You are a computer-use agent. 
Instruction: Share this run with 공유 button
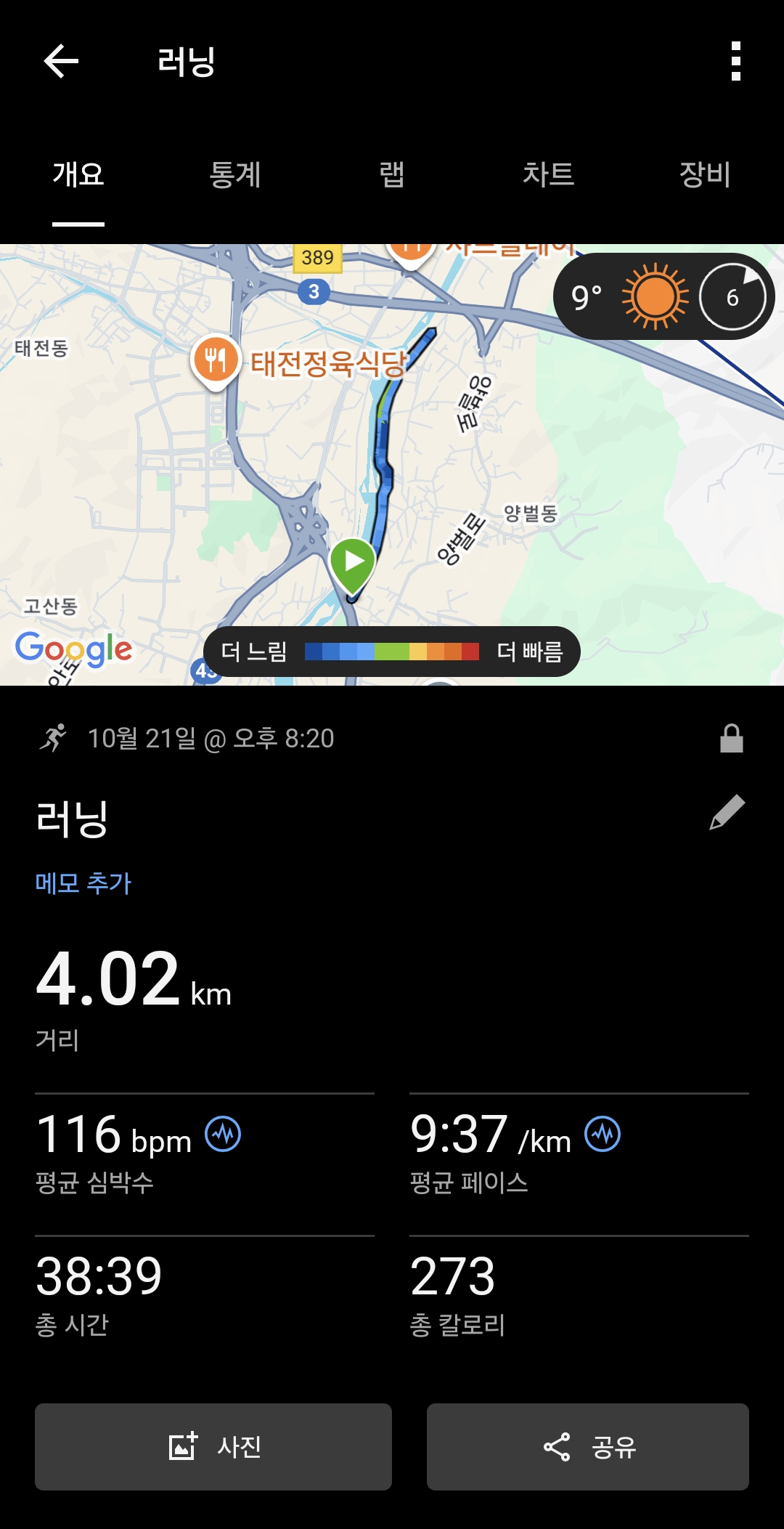[x=588, y=1447]
